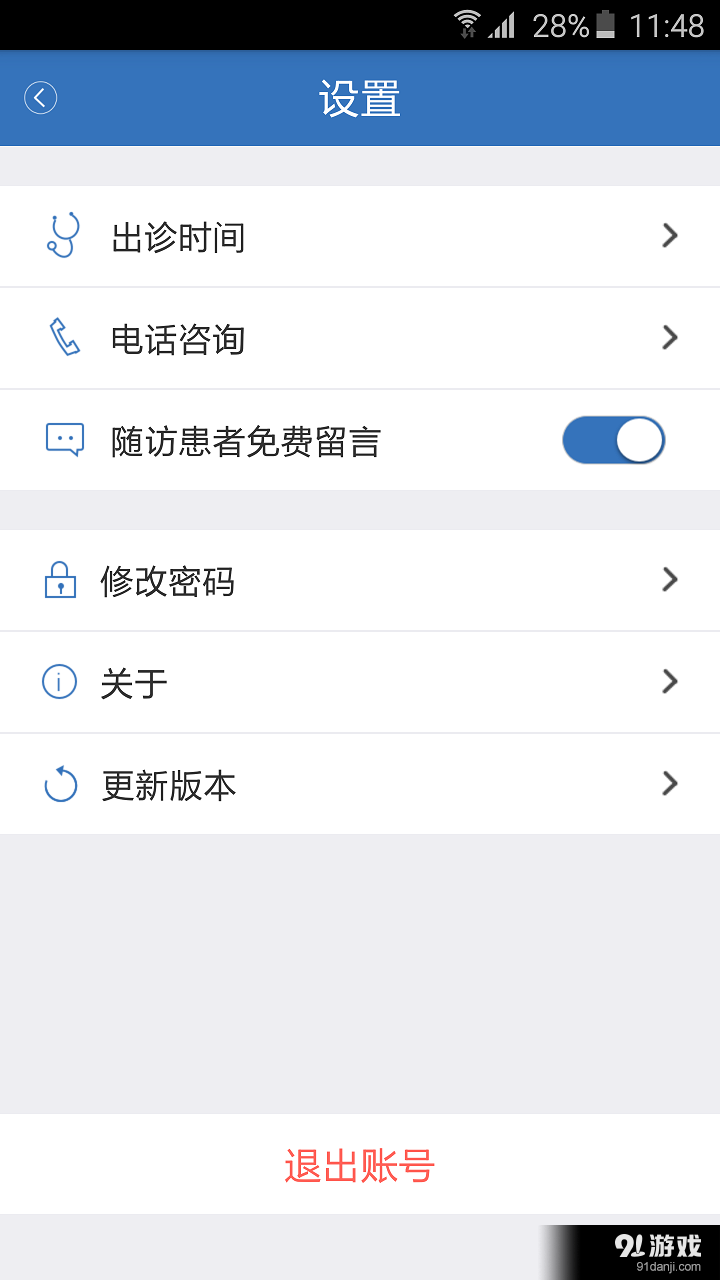
Task: Disable free messages for follow-up patients
Action: click(613, 440)
